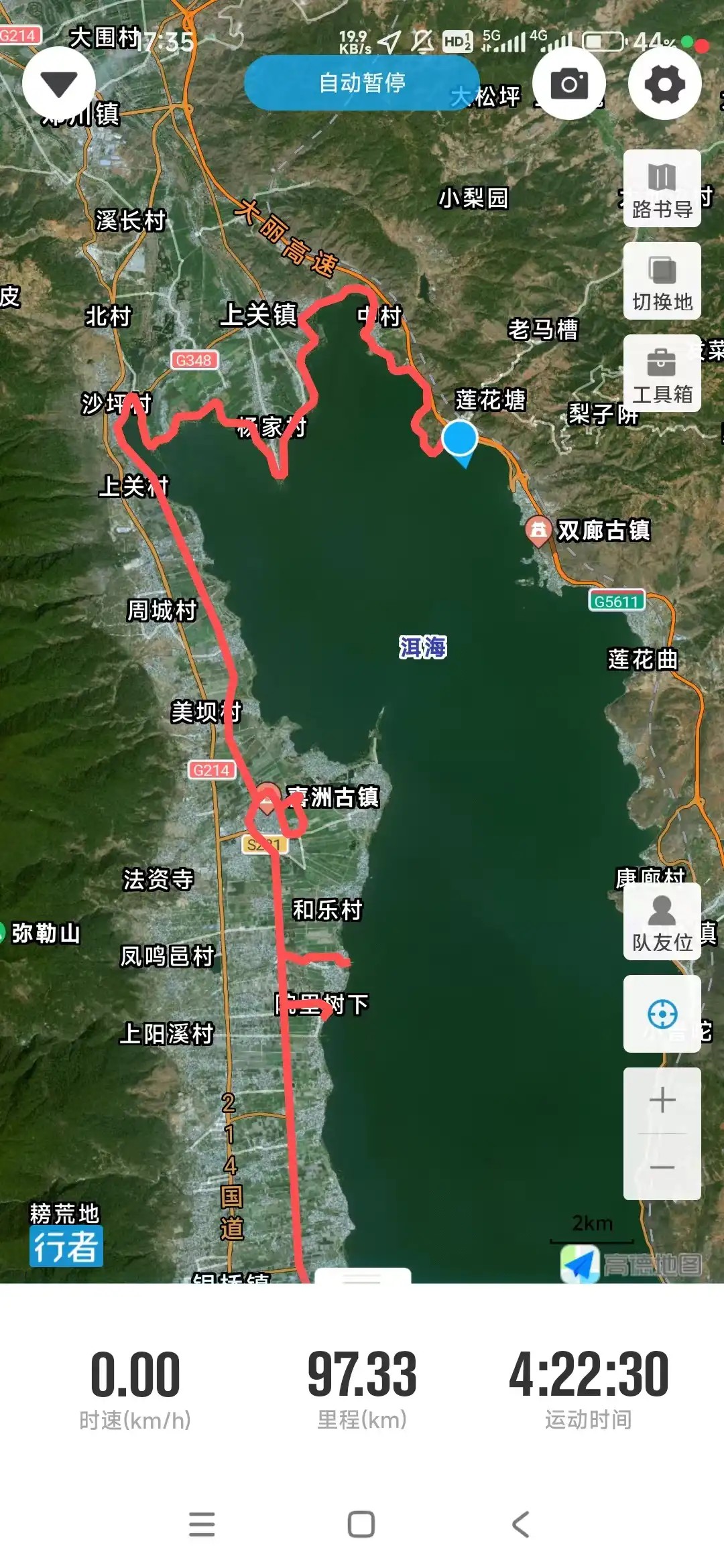Open the 工具箱 toolbox
Screen dimensions: 724x1568
tap(662, 374)
